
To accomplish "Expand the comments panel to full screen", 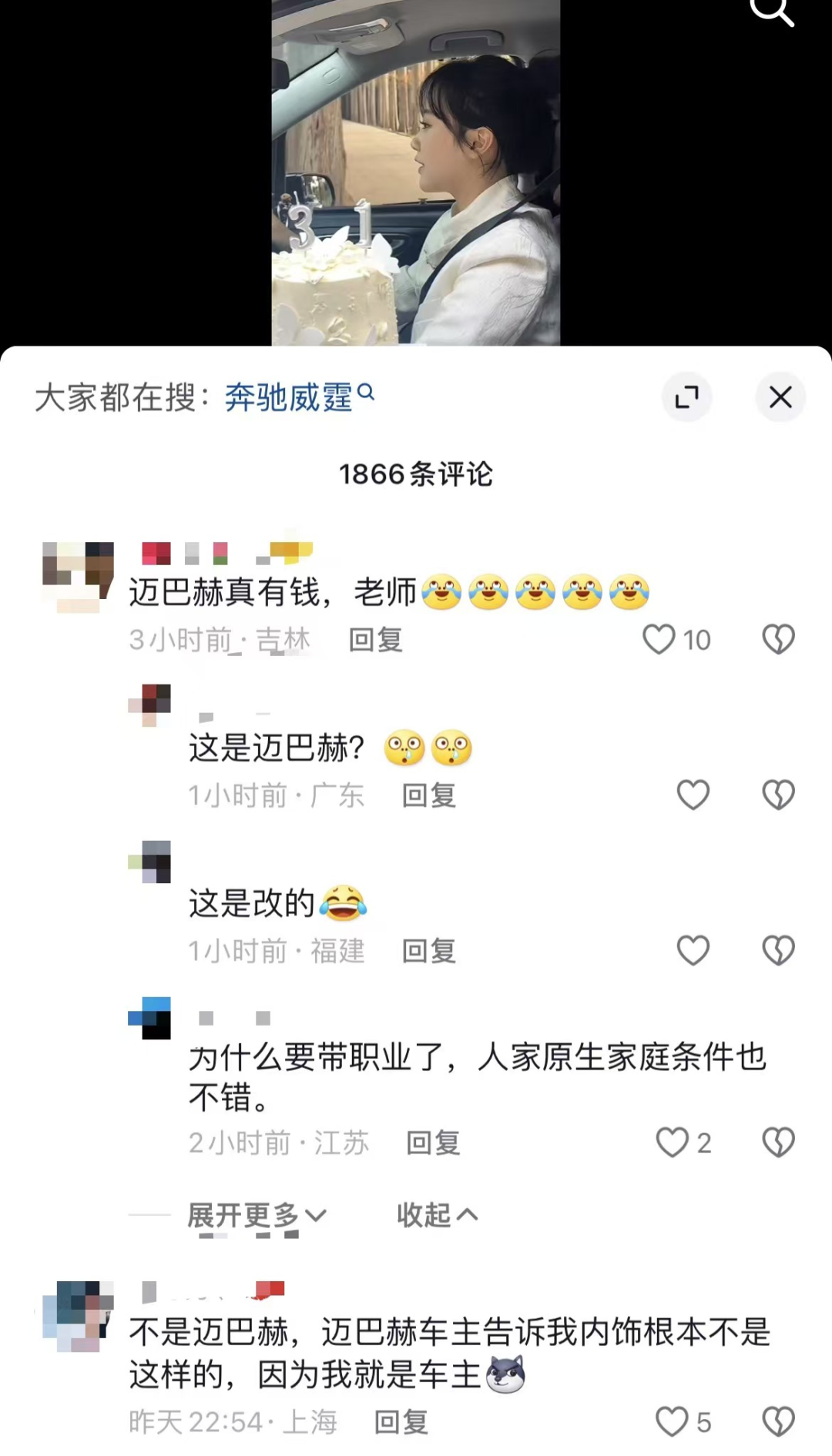I will [x=686, y=397].
